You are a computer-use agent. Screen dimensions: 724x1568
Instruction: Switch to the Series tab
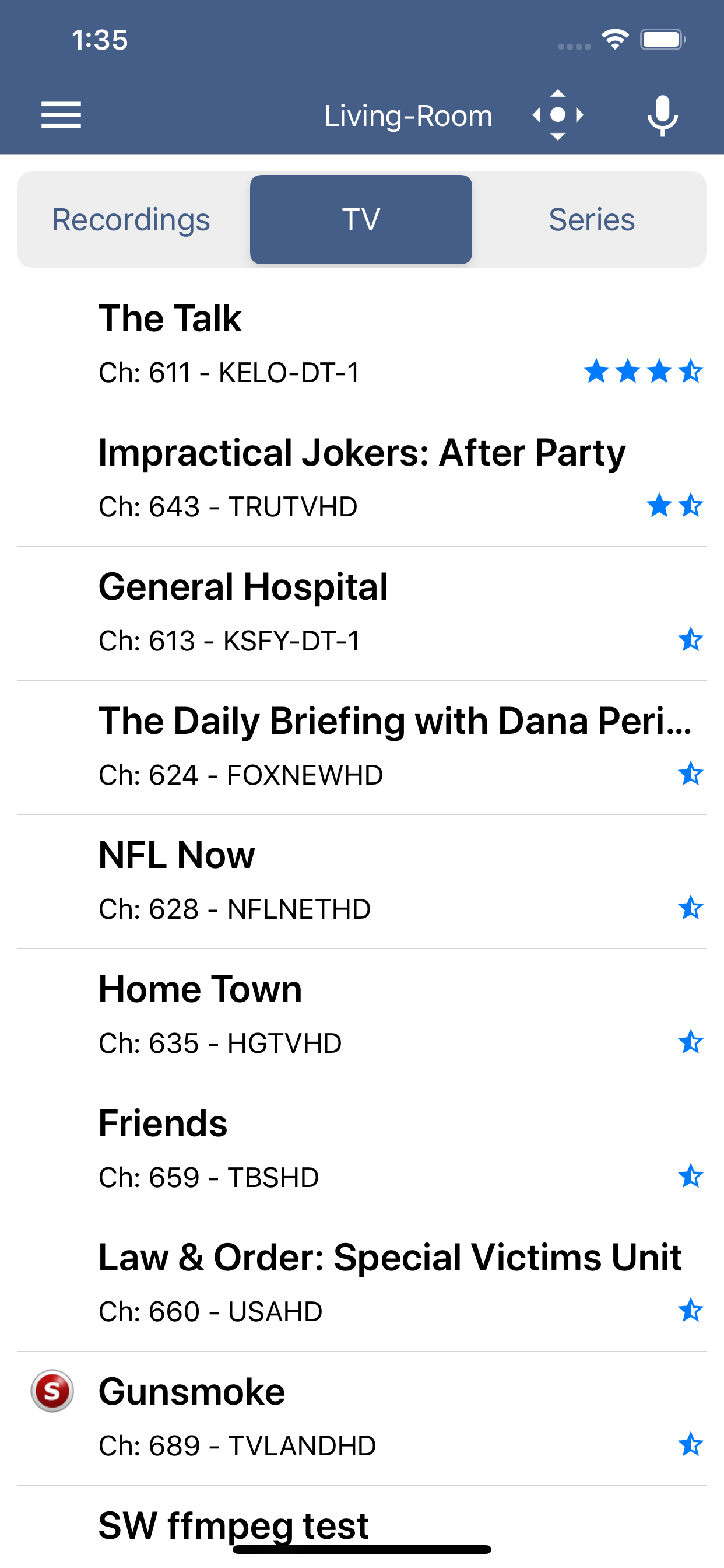pos(591,220)
